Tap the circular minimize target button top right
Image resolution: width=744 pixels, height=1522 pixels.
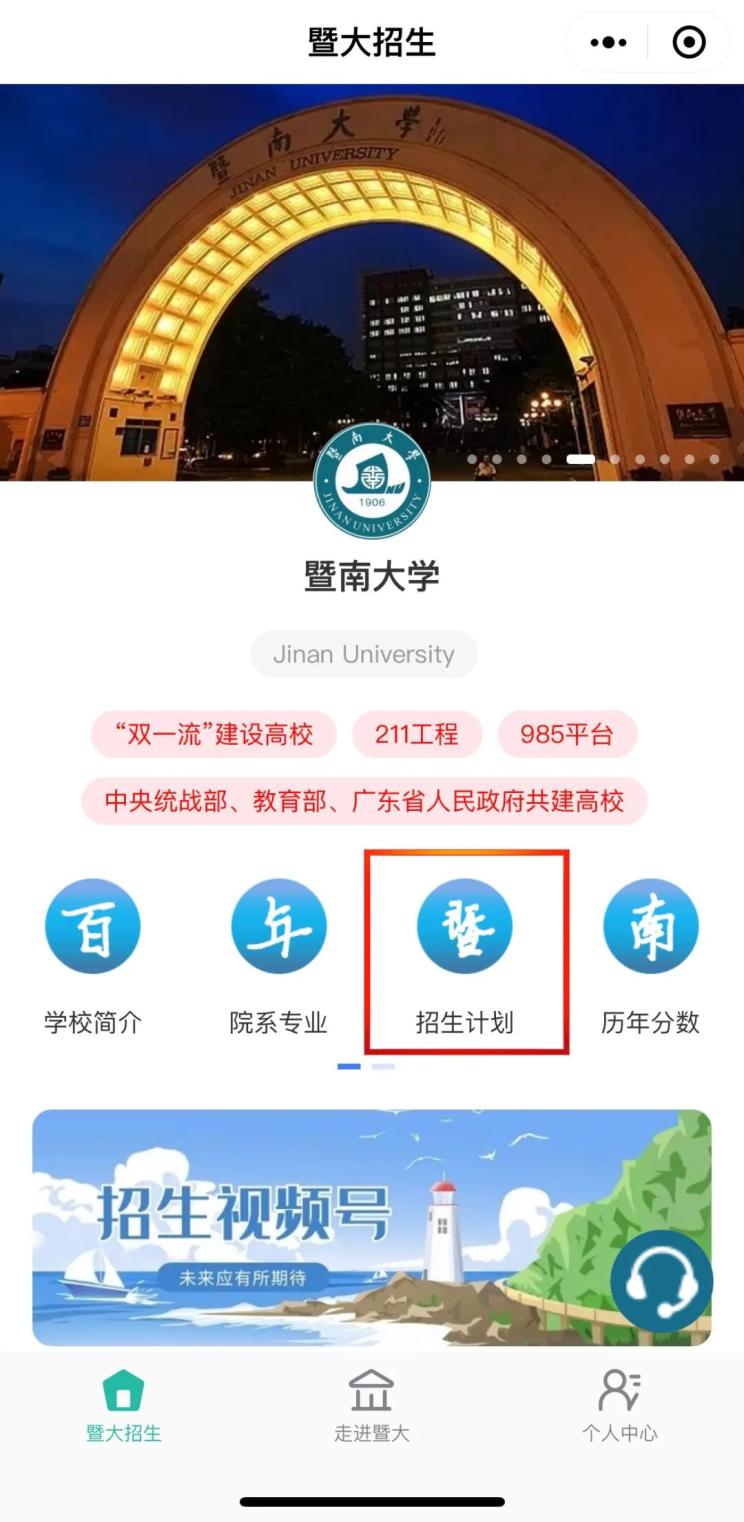click(x=686, y=44)
